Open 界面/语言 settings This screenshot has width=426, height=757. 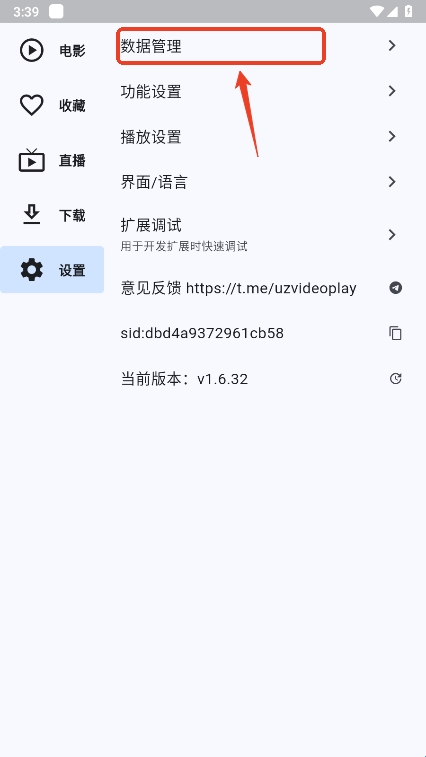pos(261,182)
